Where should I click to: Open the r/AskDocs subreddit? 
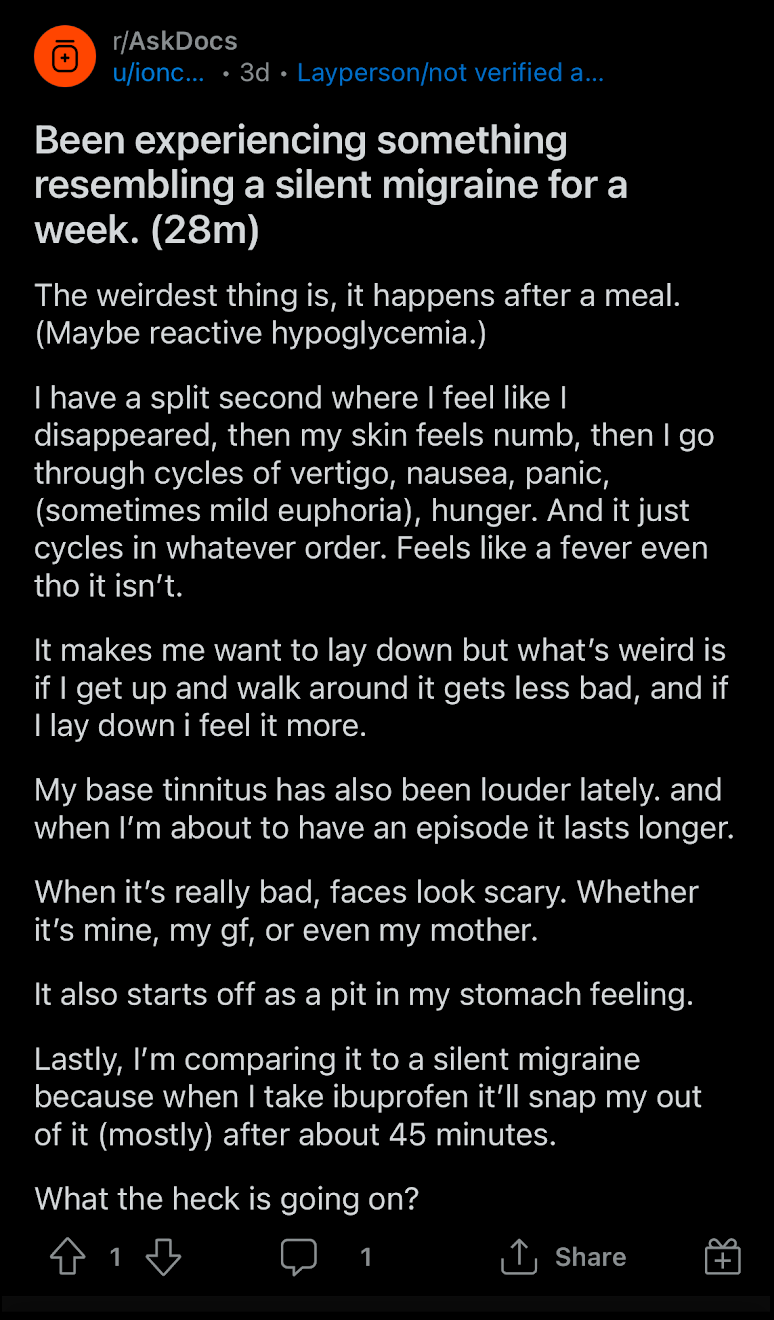click(x=175, y=41)
